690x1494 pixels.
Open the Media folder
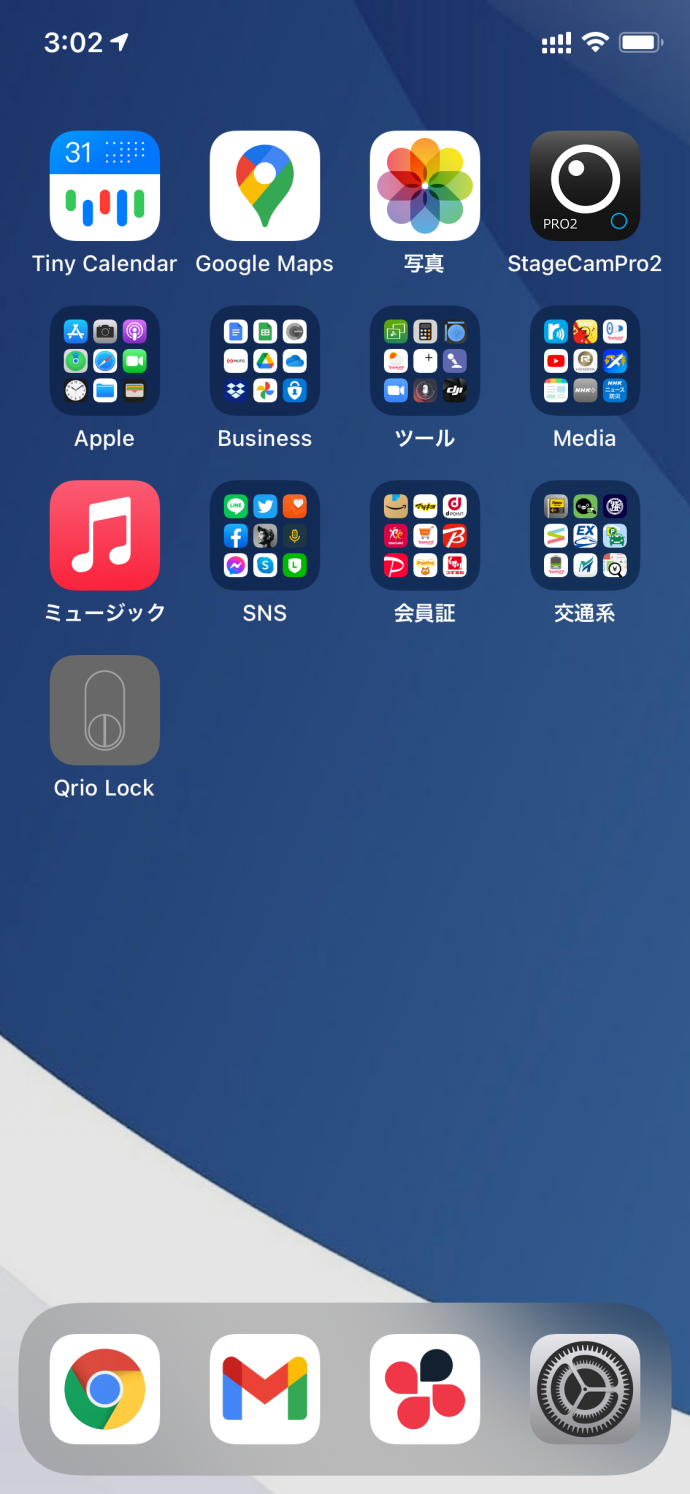pos(585,361)
